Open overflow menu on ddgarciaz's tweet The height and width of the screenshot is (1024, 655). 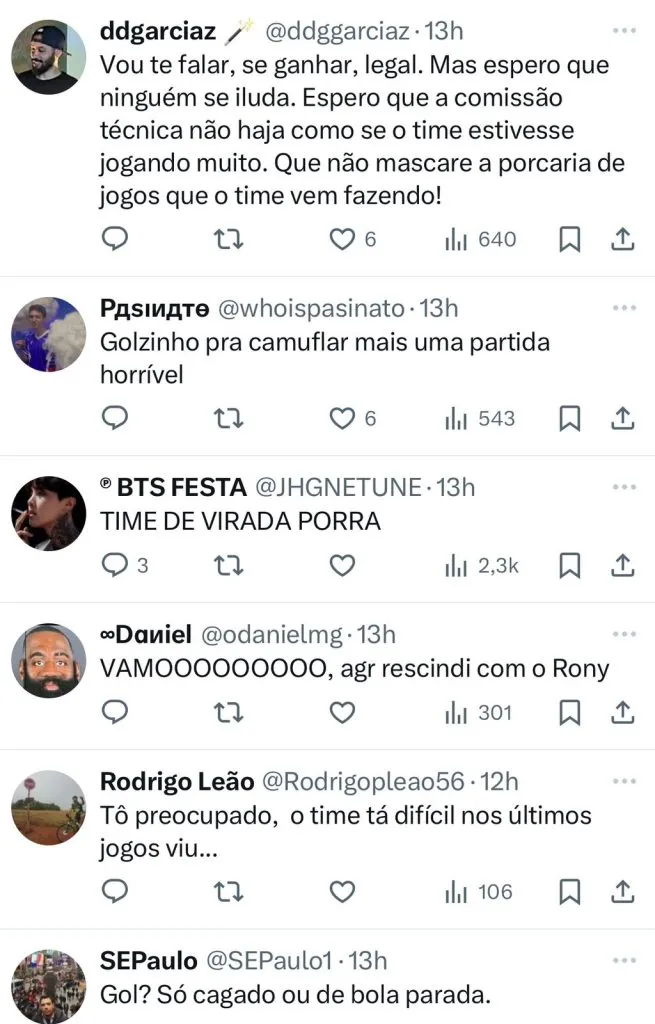[624, 32]
